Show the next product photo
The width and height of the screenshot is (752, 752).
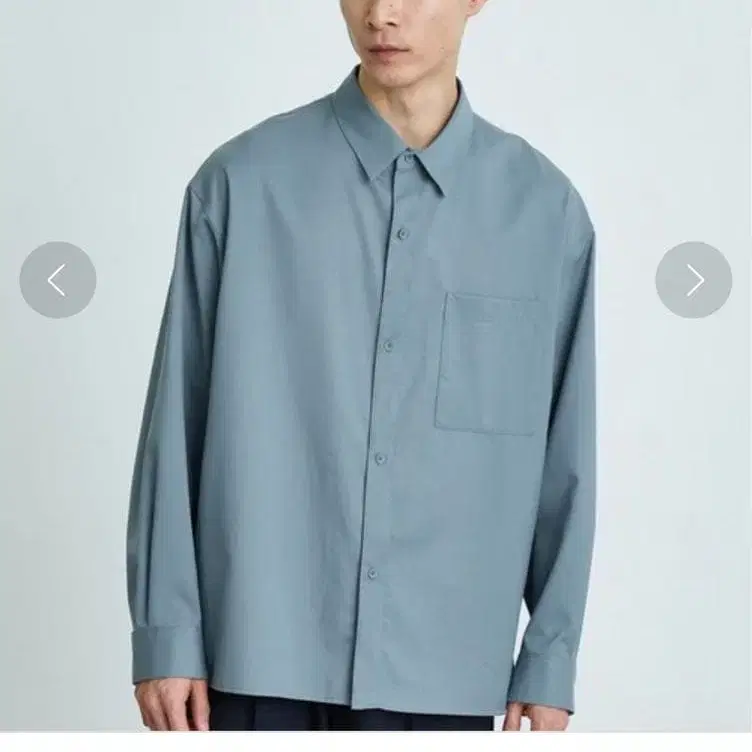click(x=694, y=280)
